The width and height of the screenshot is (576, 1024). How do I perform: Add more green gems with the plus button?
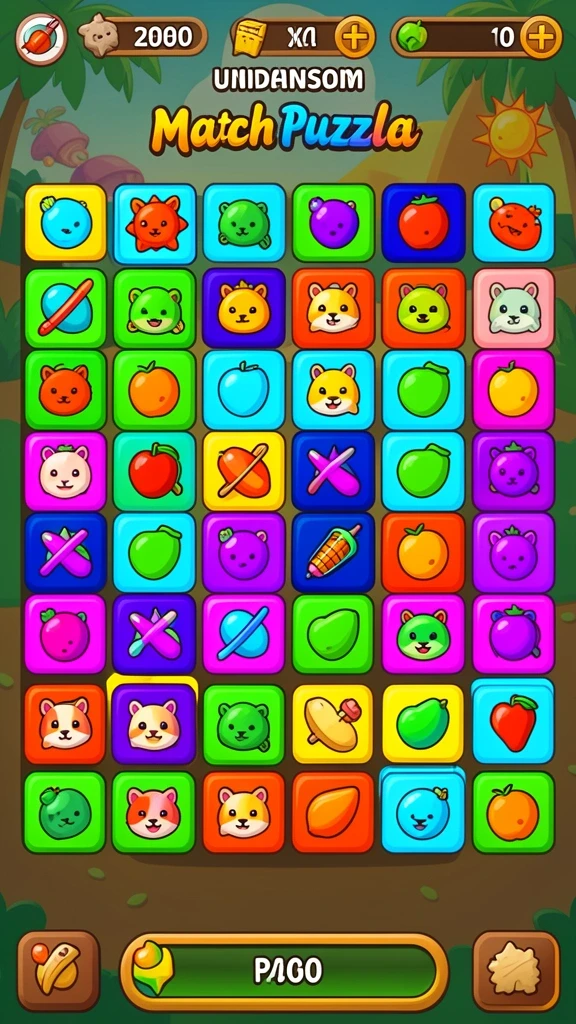click(x=541, y=37)
